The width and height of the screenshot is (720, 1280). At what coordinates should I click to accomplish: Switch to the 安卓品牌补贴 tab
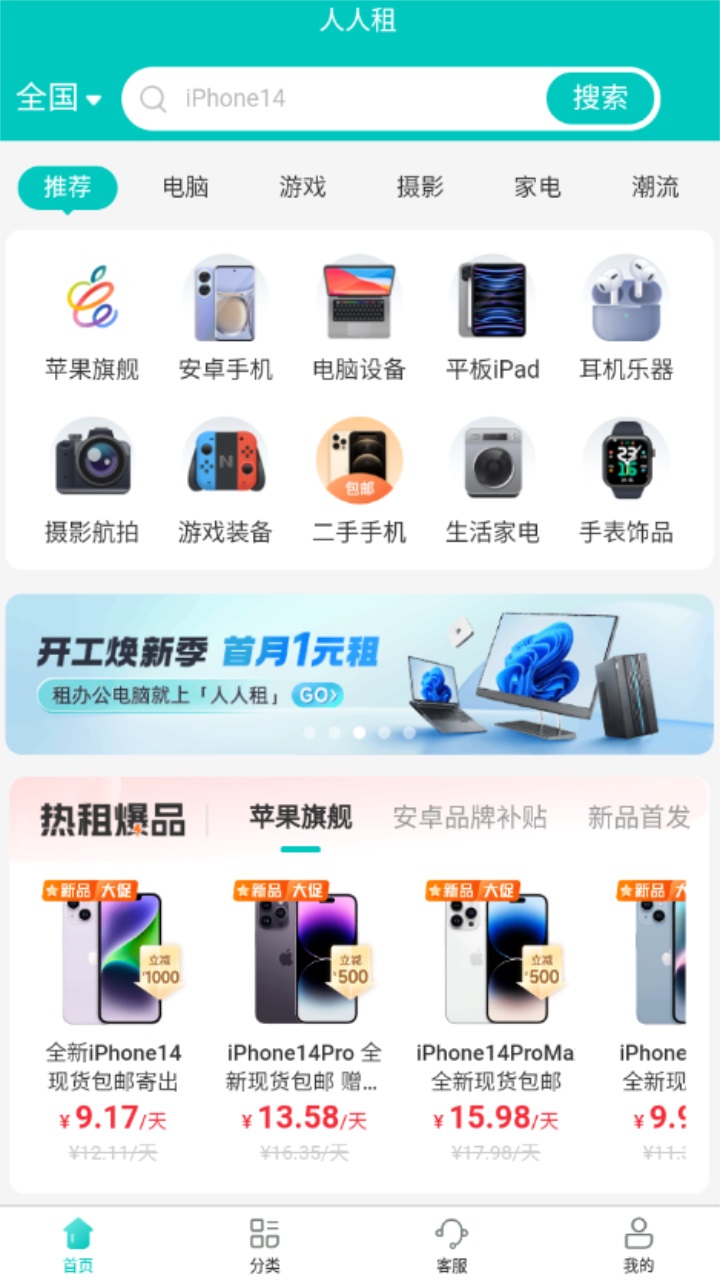(x=470, y=818)
